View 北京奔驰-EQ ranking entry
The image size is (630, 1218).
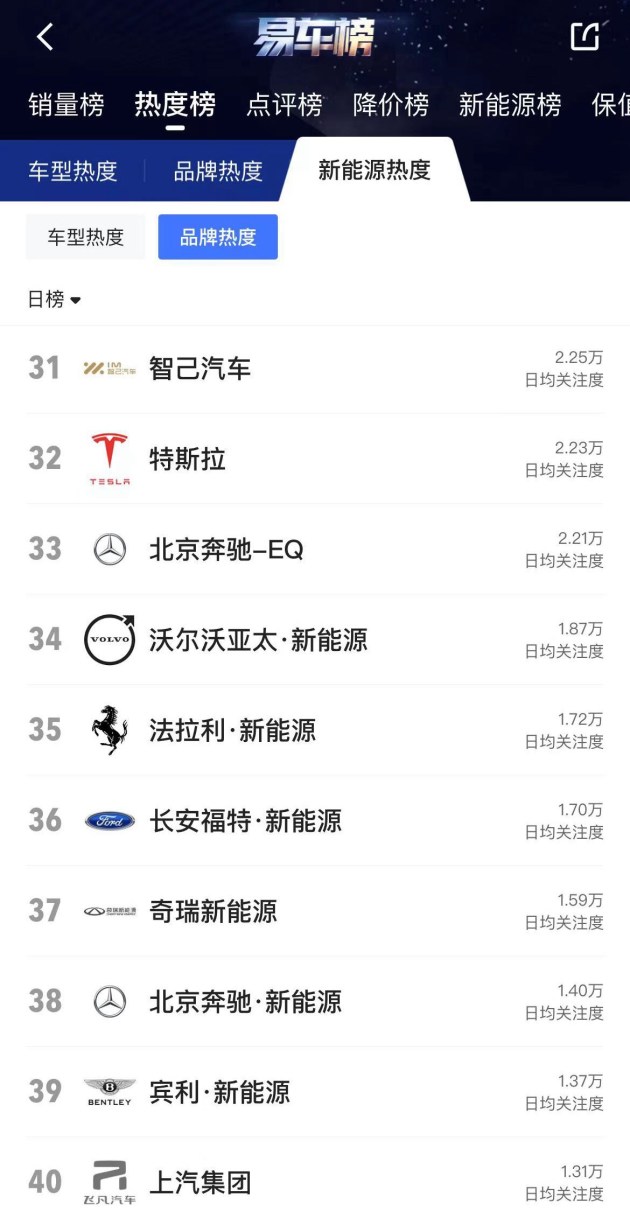(x=315, y=549)
